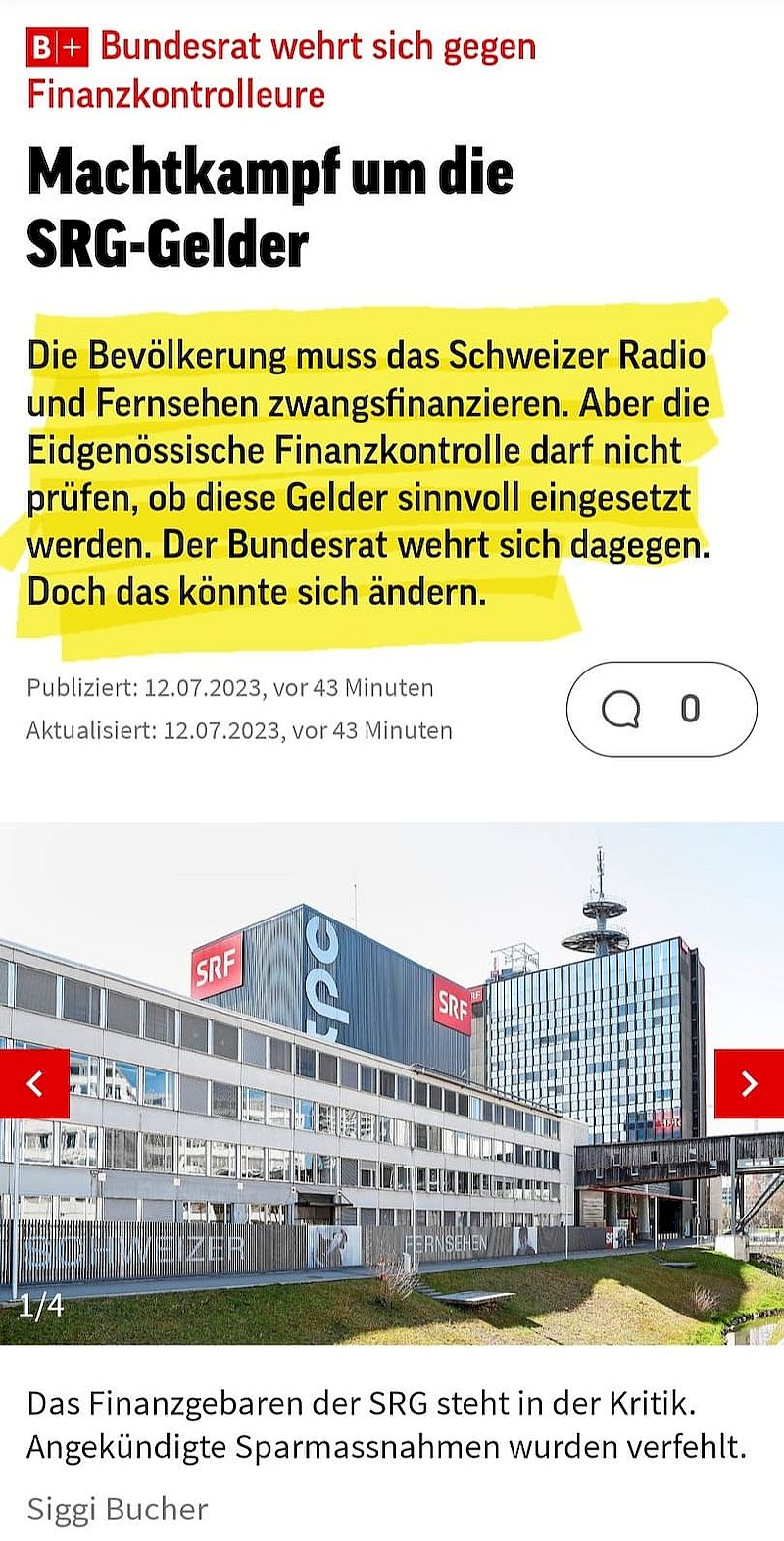
Task: Click photographer credit Siggi Bucher
Action: (x=118, y=1511)
